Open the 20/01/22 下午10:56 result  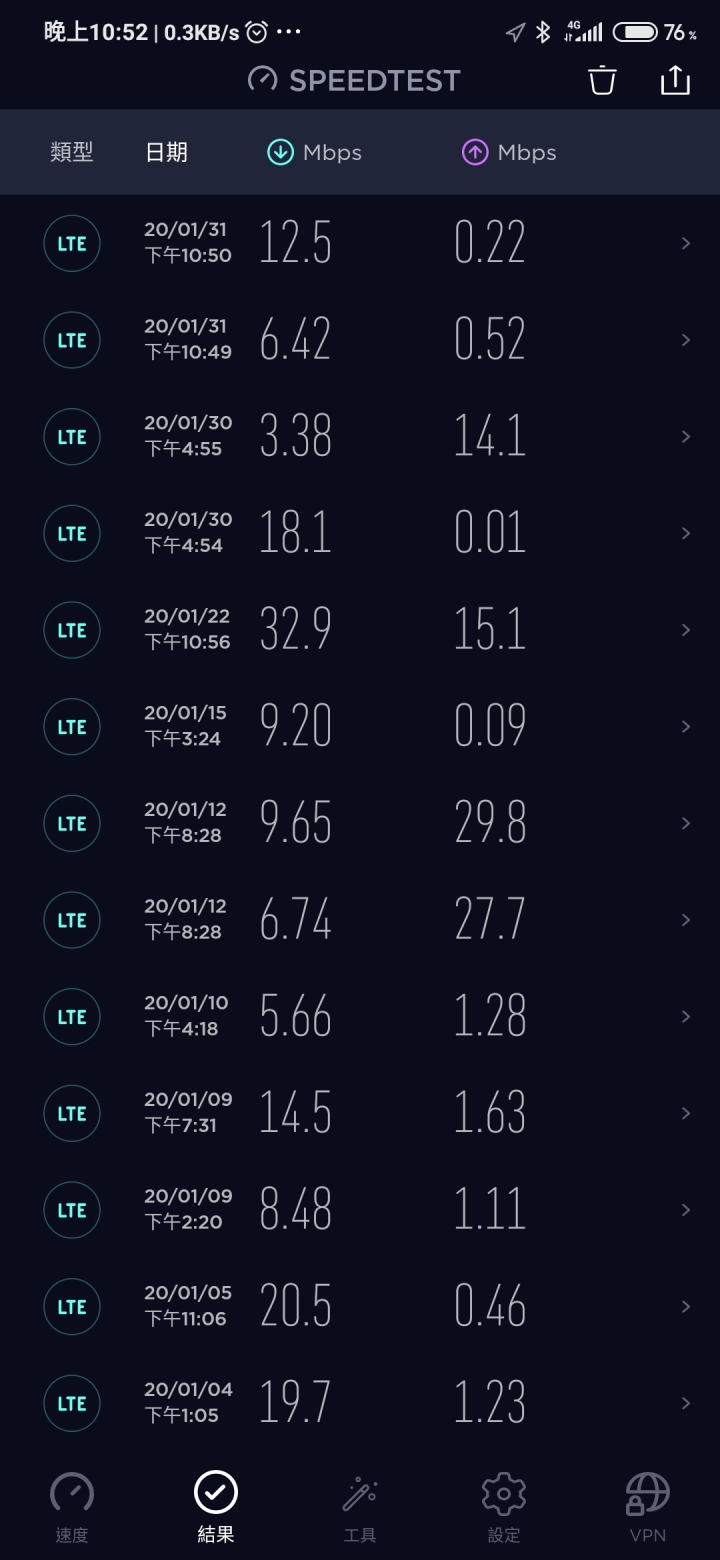coord(360,630)
